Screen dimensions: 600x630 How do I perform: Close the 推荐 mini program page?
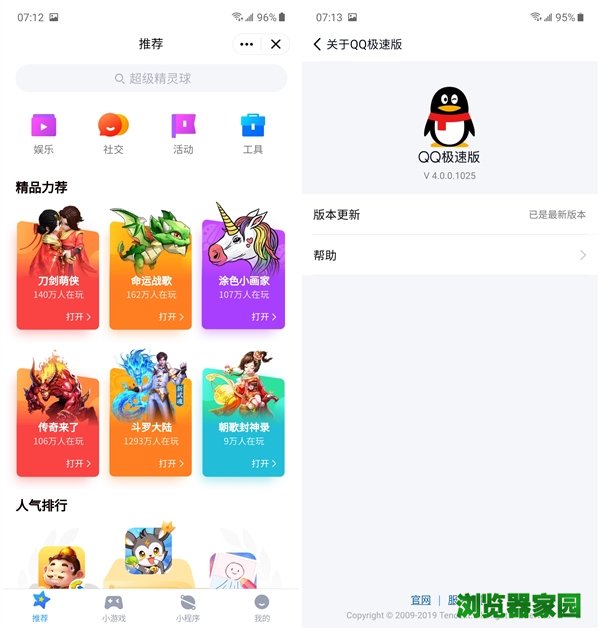[276, 44]
